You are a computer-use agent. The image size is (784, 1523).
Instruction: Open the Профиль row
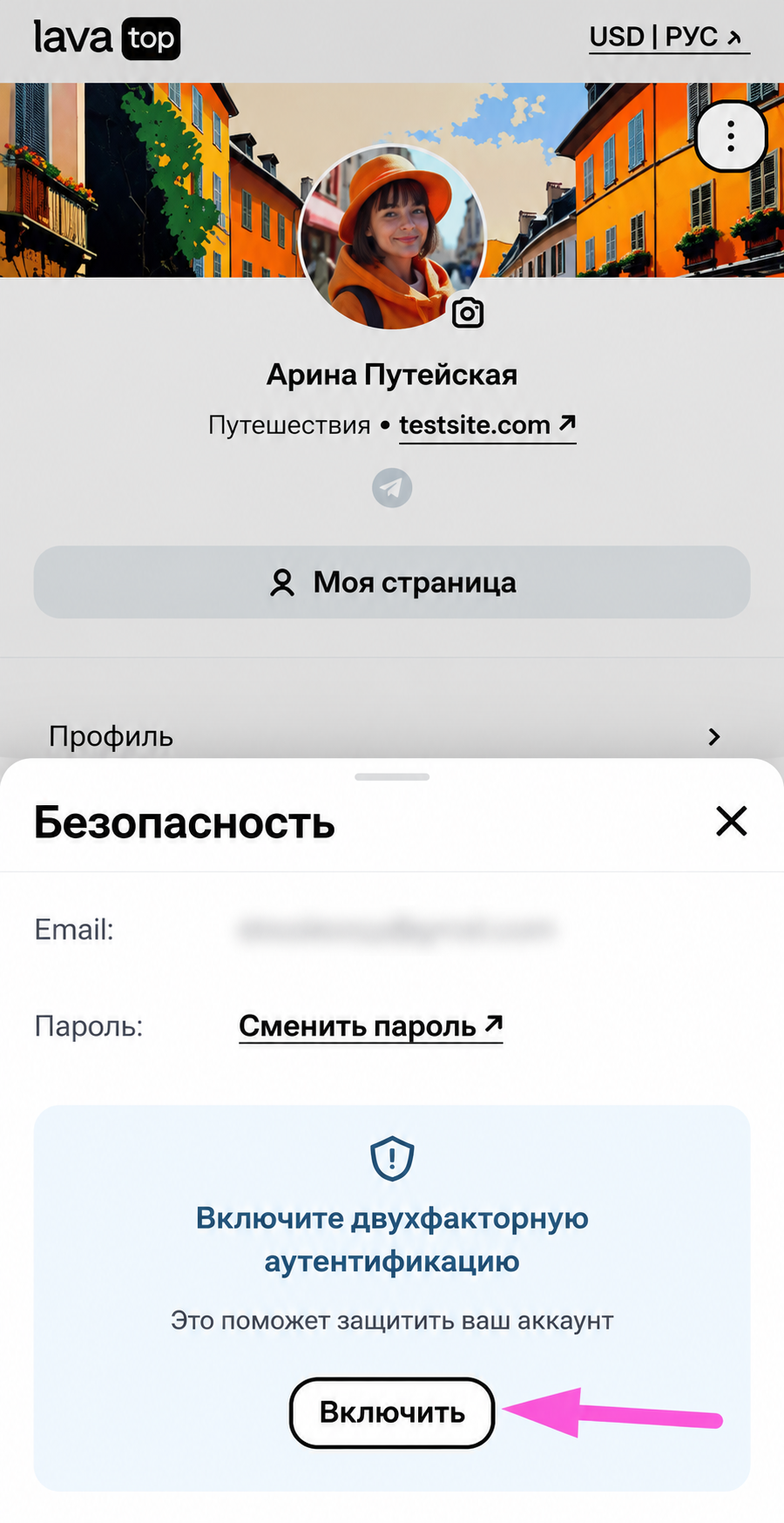click(392, 736)
